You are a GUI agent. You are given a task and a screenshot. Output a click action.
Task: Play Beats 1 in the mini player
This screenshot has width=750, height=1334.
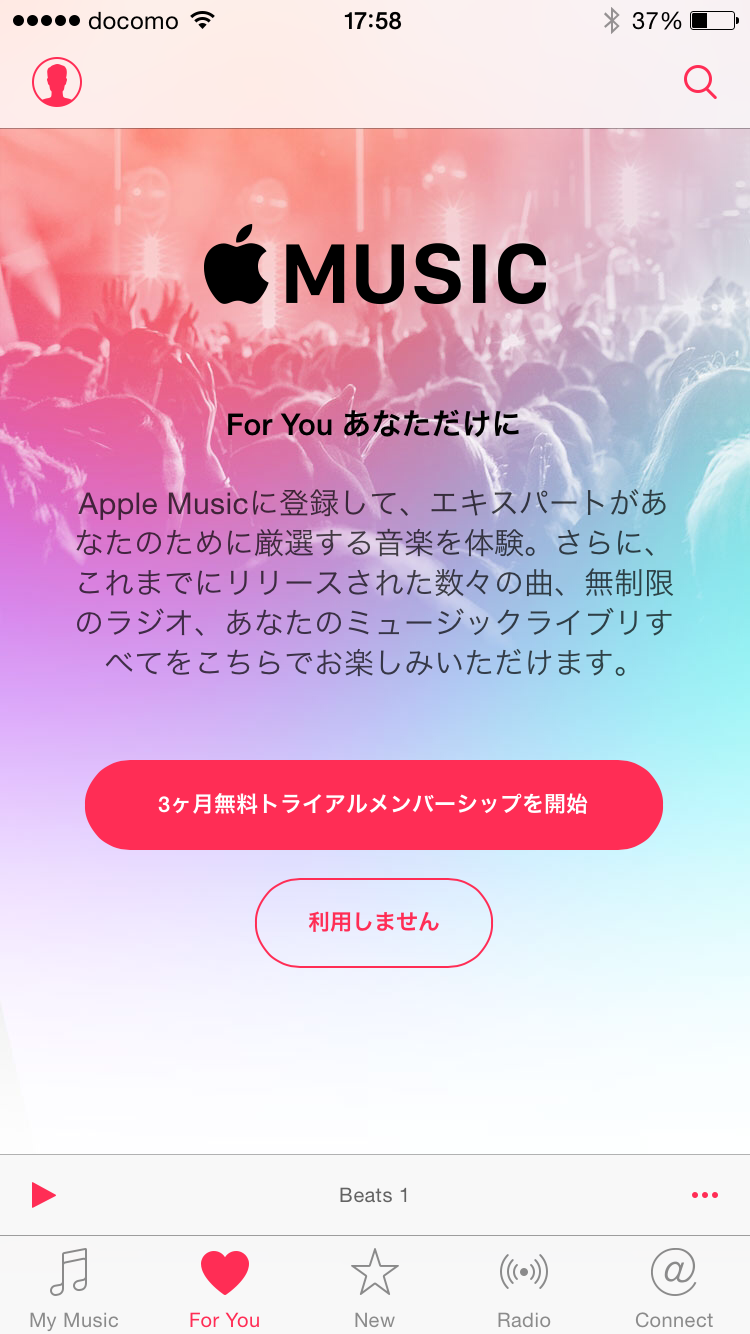point(43,1194)
